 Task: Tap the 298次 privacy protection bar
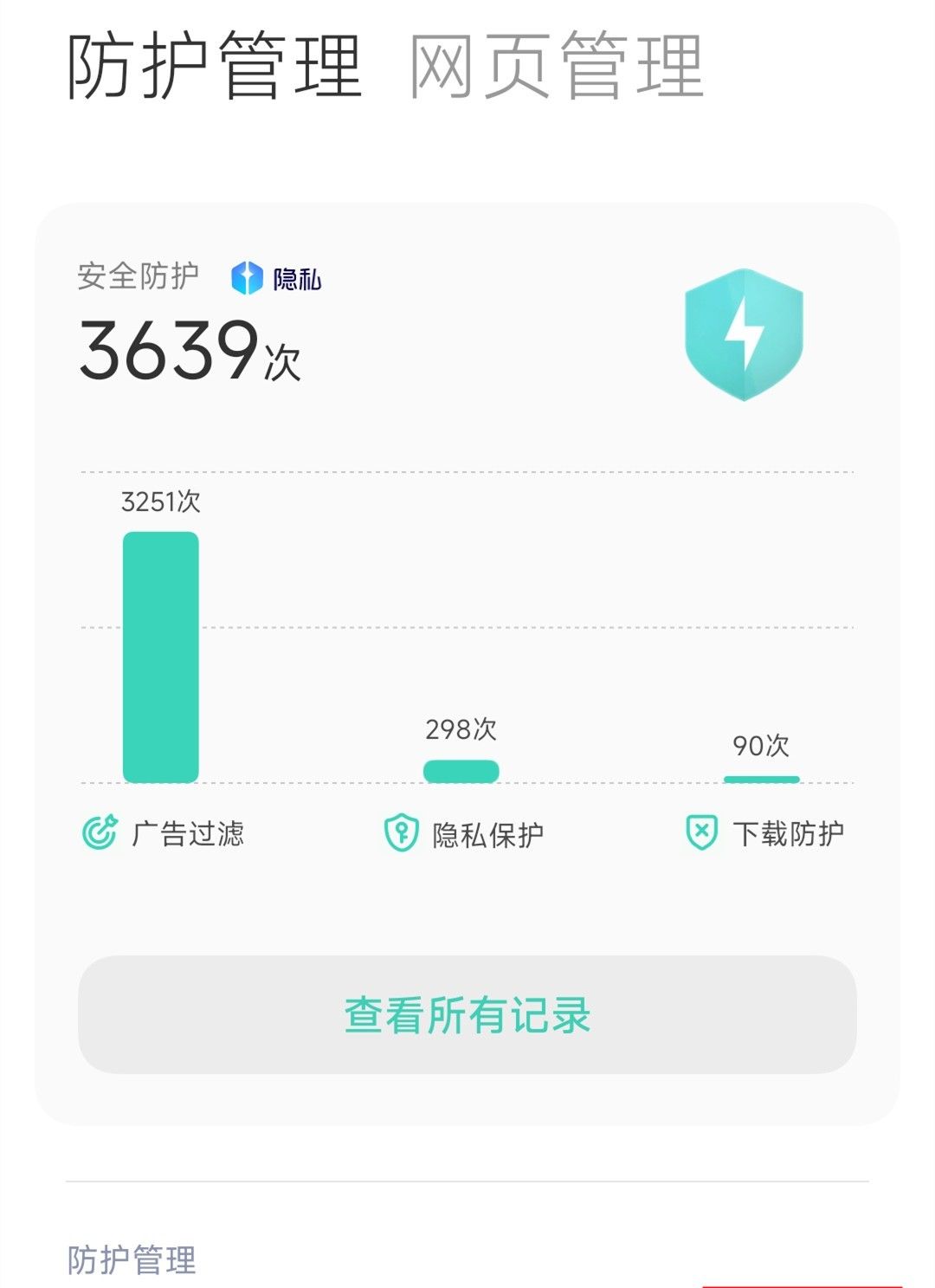(461, 771)
